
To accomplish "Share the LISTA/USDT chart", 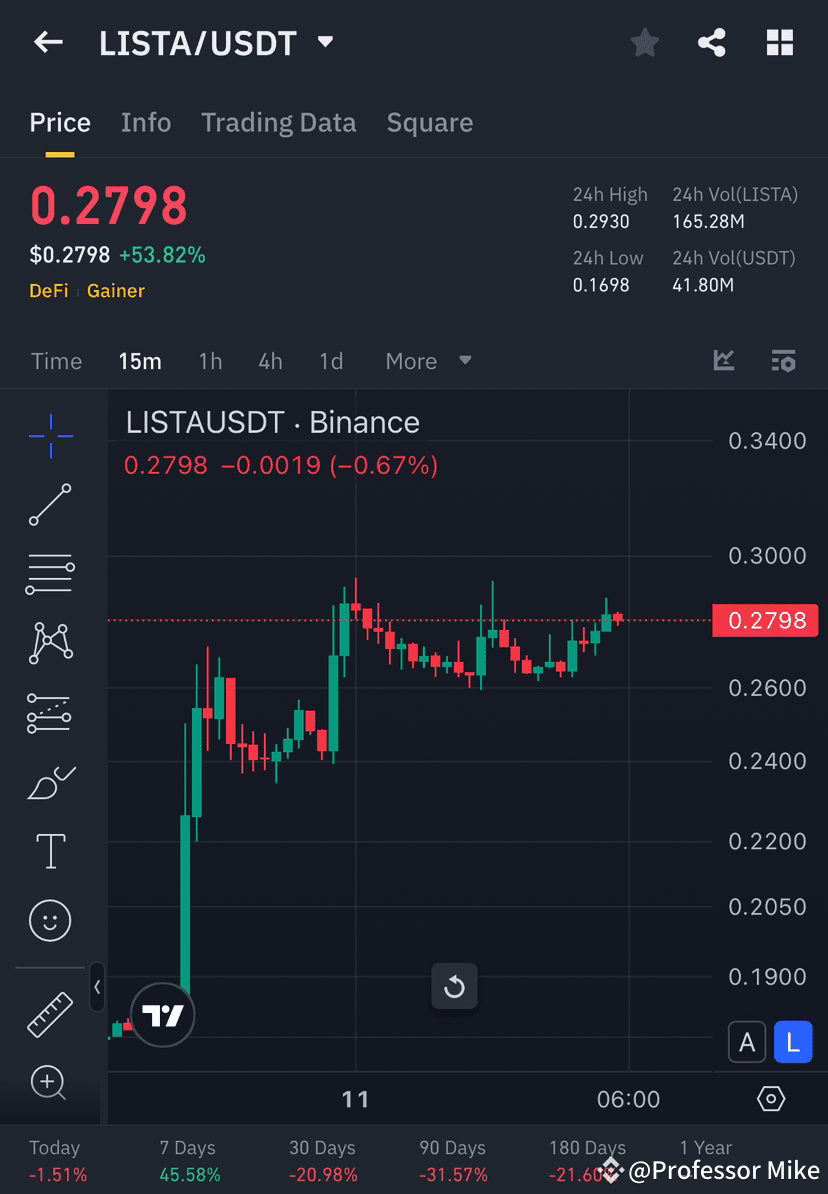I will pos(712,42).
